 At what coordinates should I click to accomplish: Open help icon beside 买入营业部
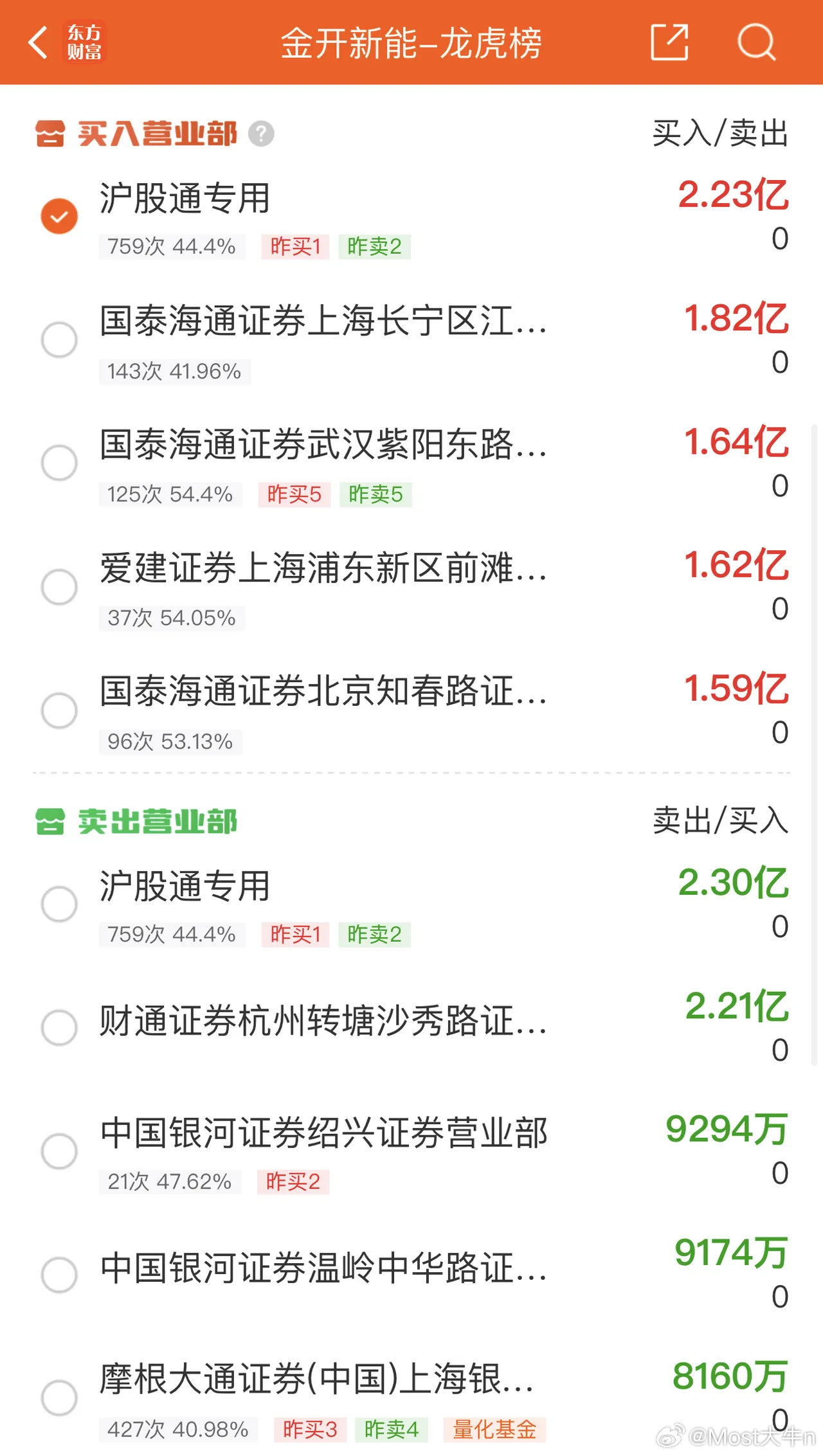tap(261, 134)
